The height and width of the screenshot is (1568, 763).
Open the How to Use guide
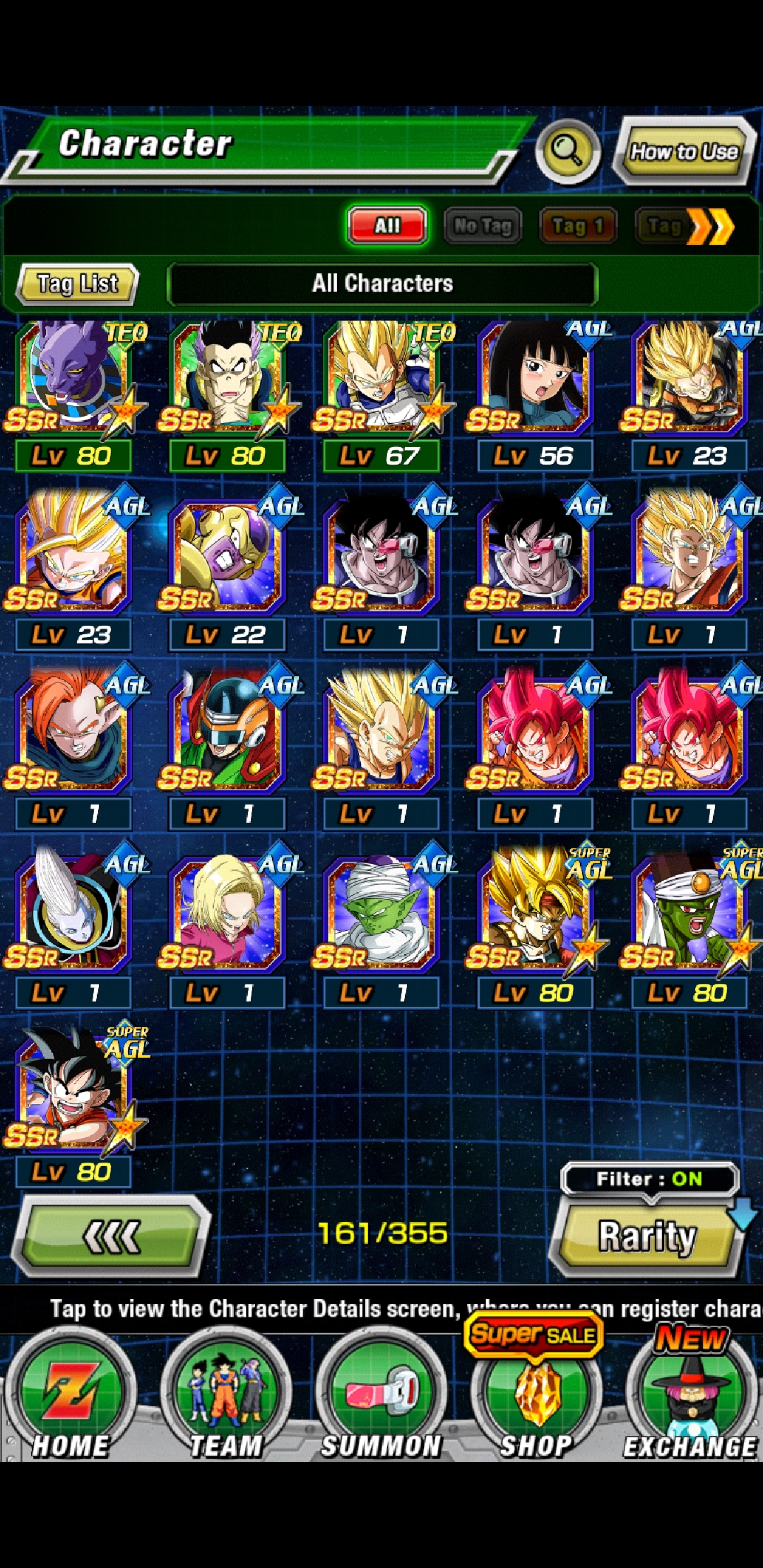point(684,151)
